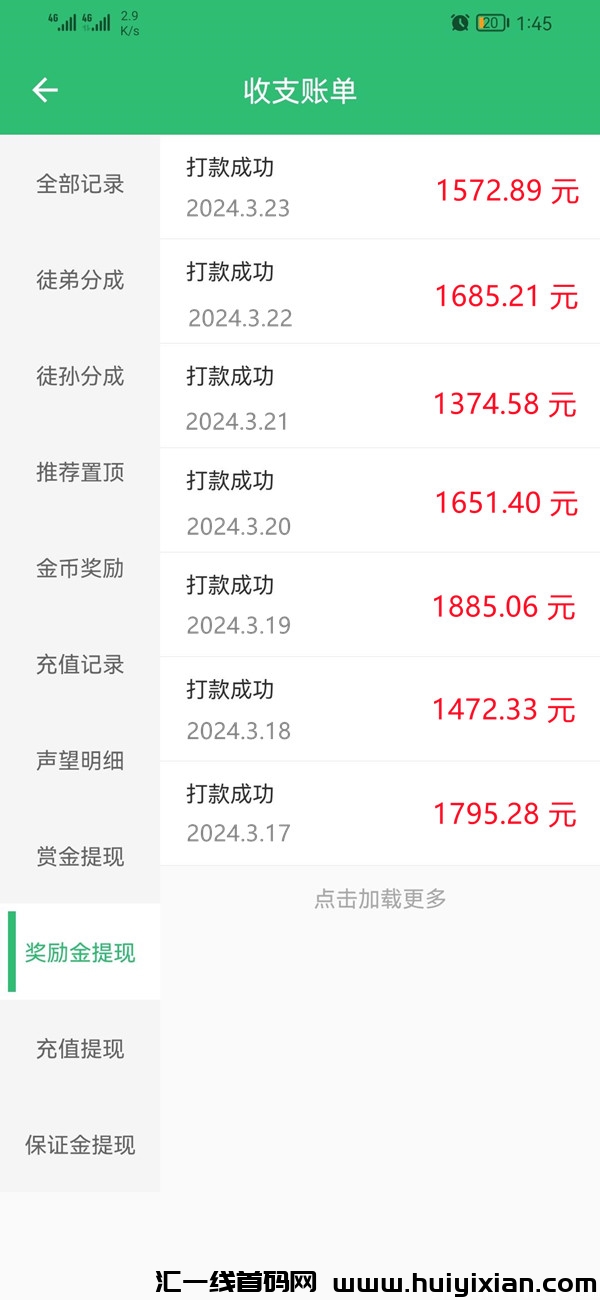Screen dimensions: 600x1300
Task: Select the 声望明细 tab
Action: [x=80, y=760]
